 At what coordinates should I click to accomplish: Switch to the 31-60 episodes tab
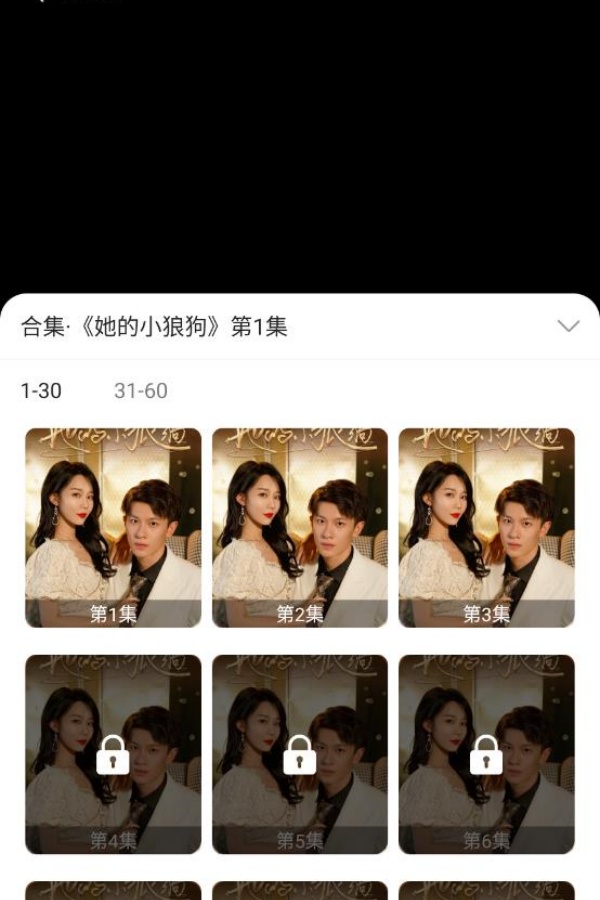coord(141,391)
